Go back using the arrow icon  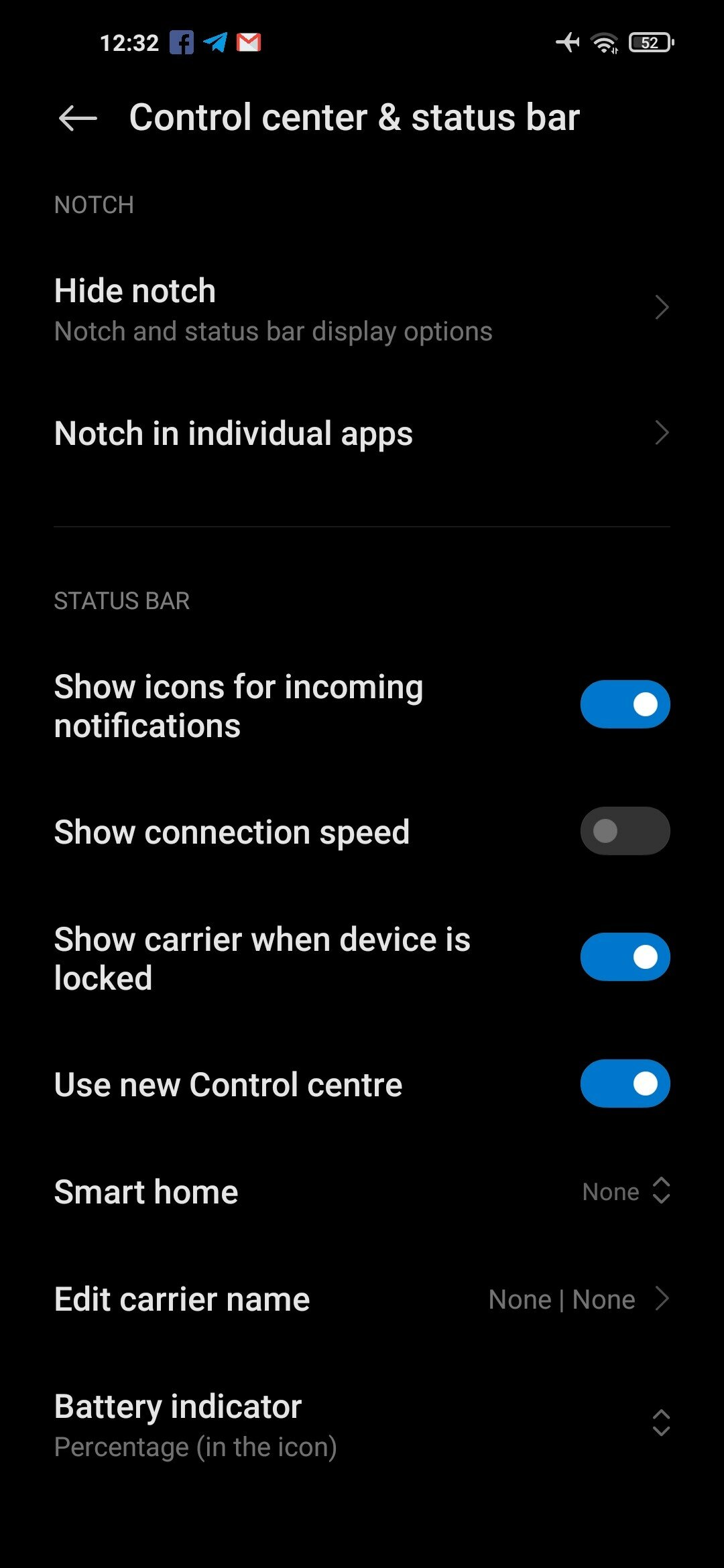[x=78, y=119]
